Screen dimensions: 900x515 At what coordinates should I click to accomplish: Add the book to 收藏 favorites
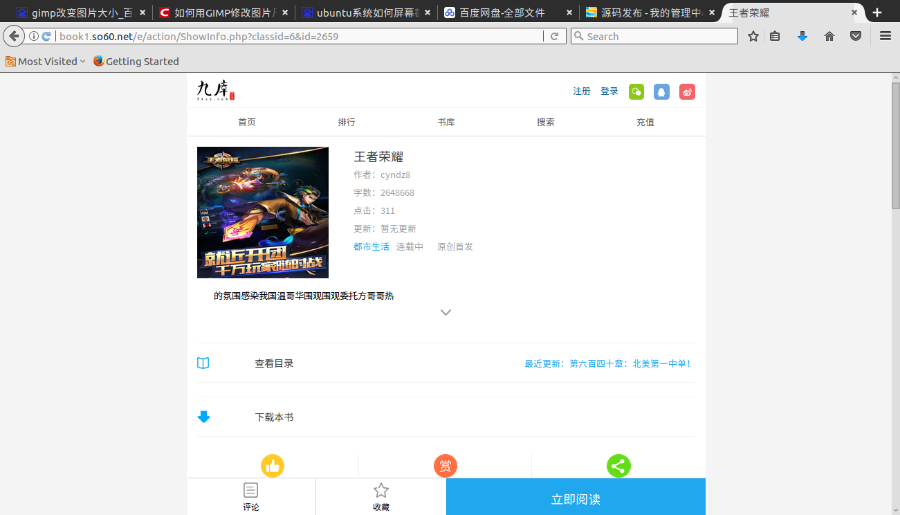pos(381,496)
